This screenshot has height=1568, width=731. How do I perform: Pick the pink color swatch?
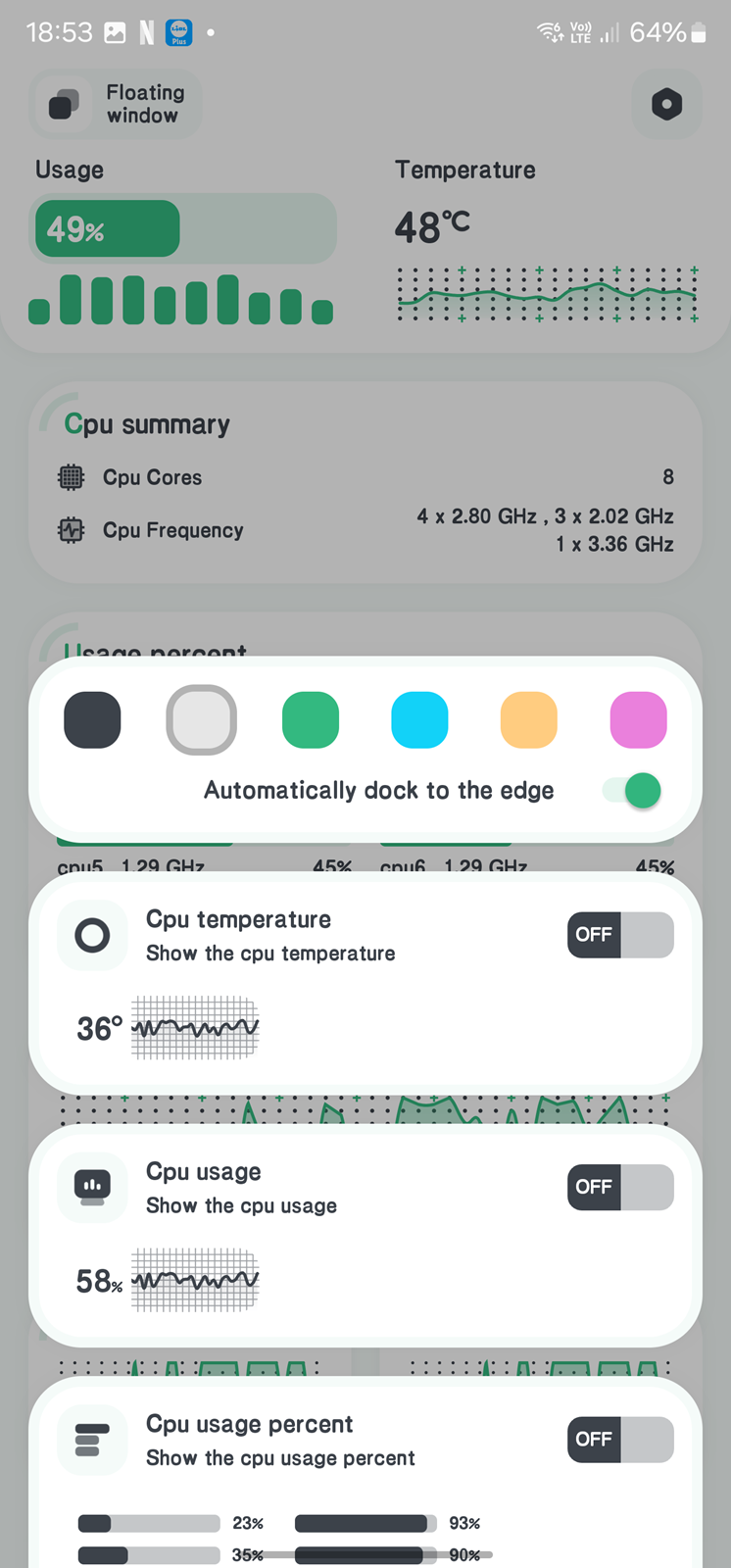coord(639,720)
